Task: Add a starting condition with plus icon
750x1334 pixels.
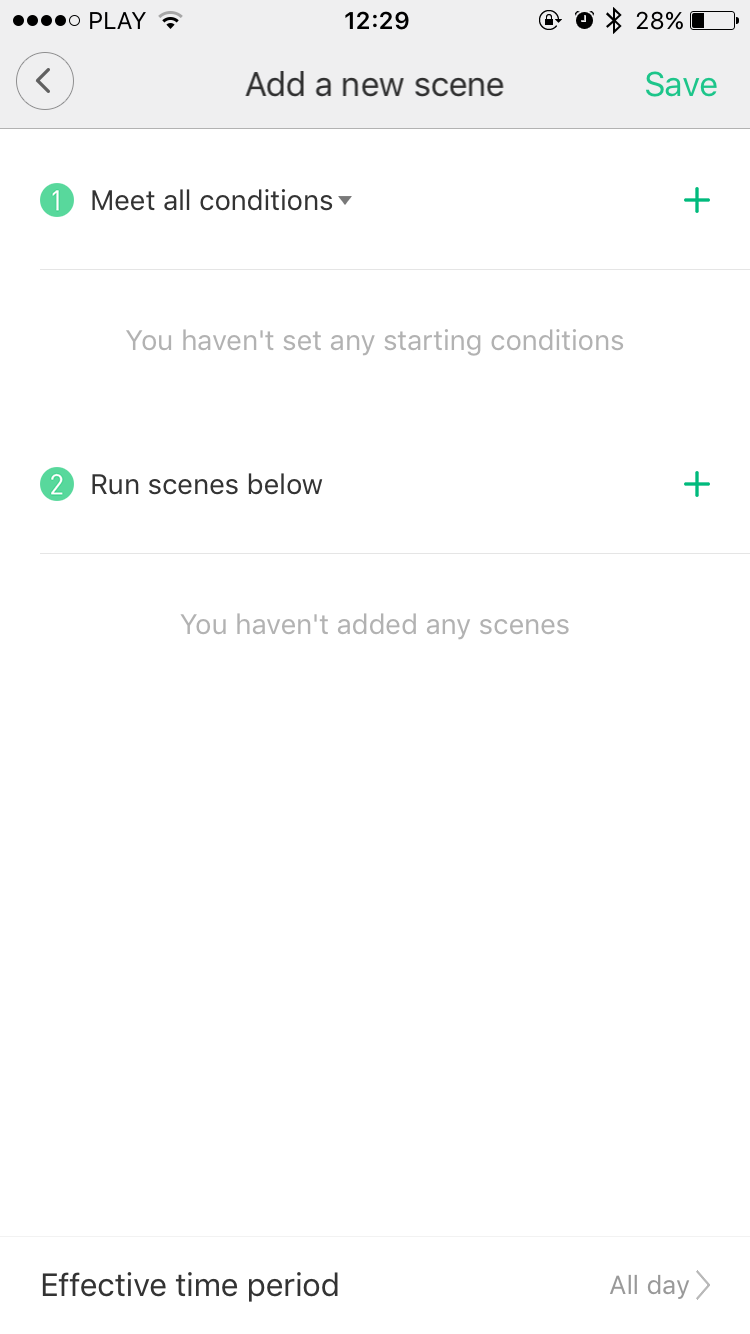Action: pos(696,201)
